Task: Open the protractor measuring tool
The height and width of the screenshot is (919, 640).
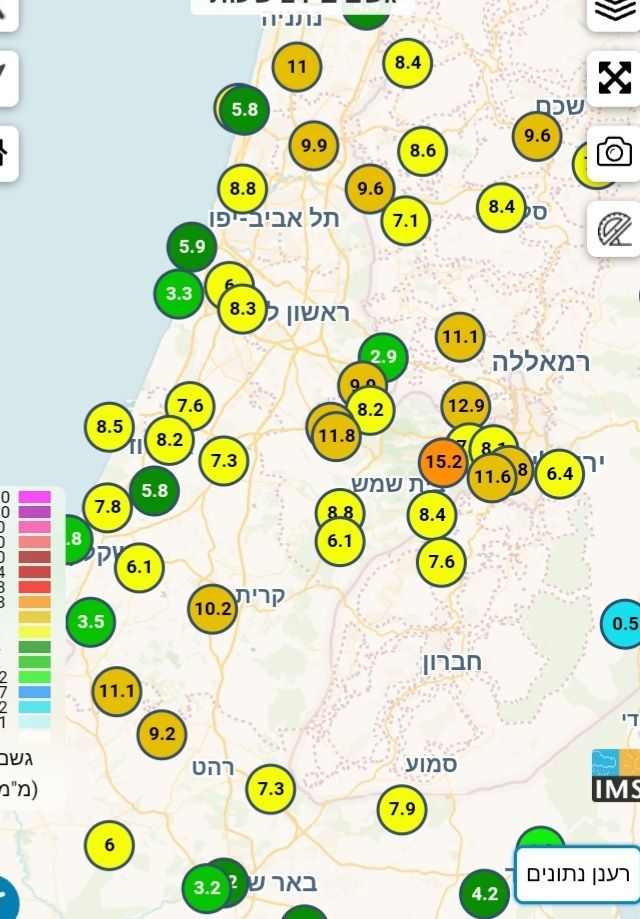Action: [613, 229]
